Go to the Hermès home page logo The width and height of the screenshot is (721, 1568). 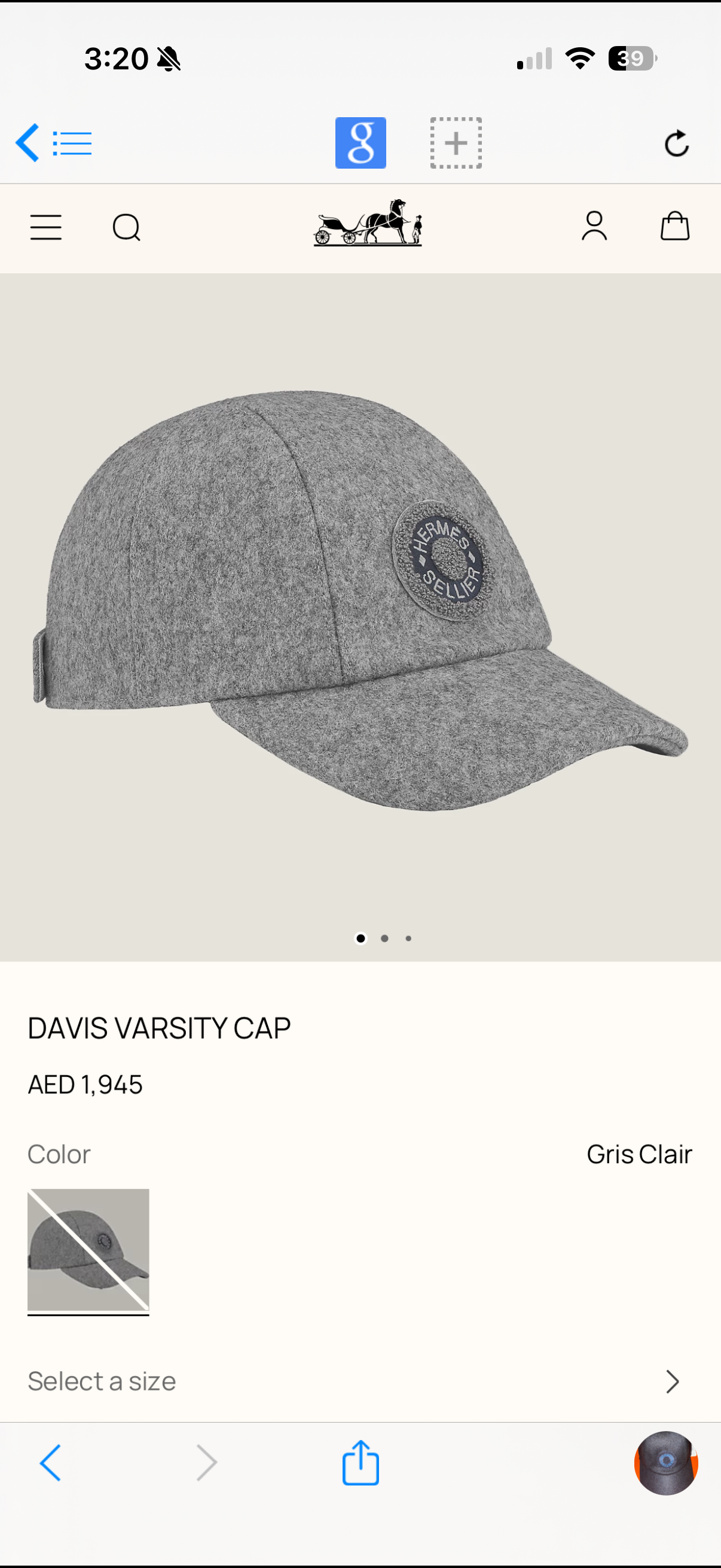pos(368,223)
